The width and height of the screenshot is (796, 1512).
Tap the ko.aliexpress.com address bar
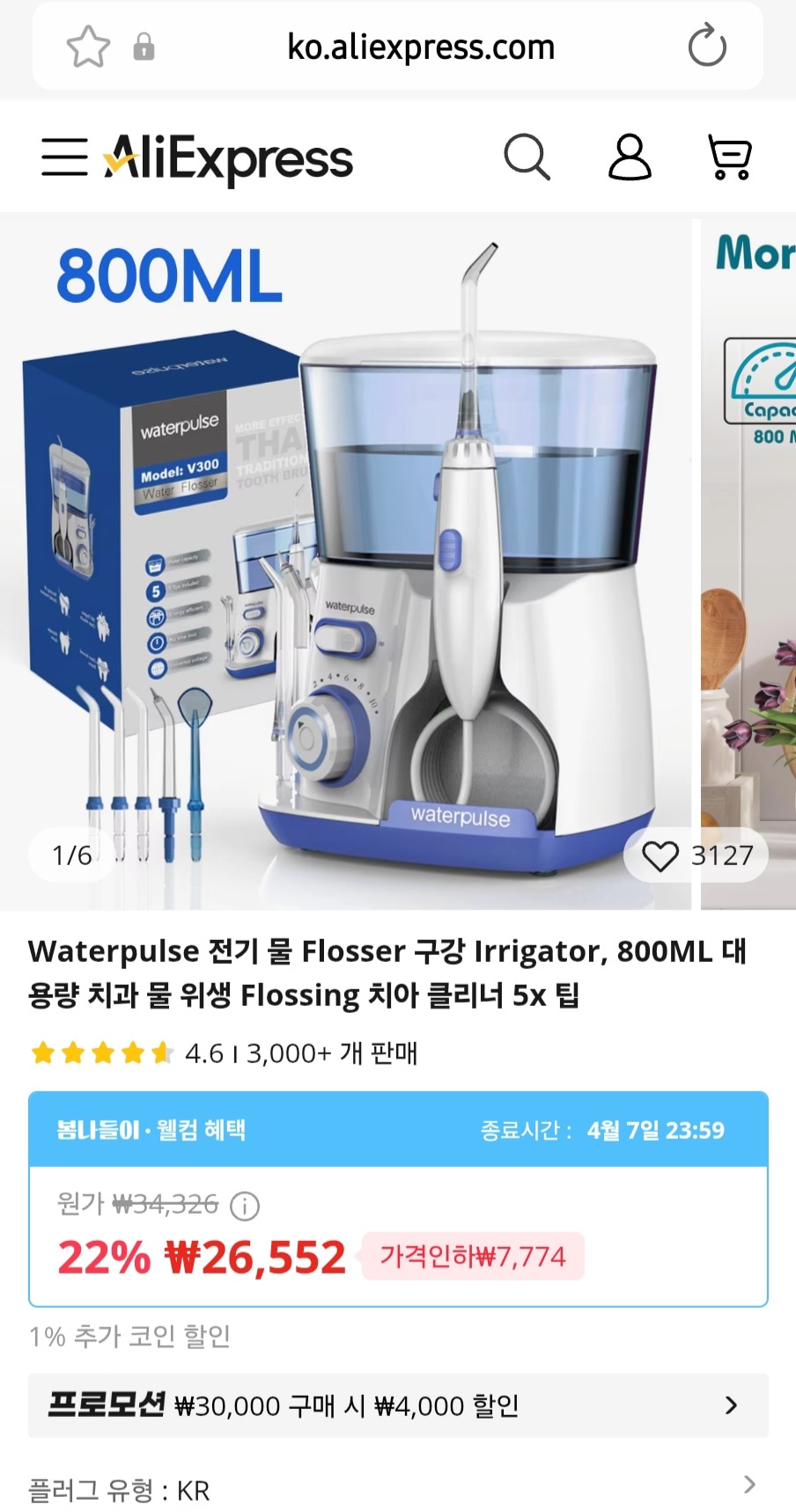[421, 47]
